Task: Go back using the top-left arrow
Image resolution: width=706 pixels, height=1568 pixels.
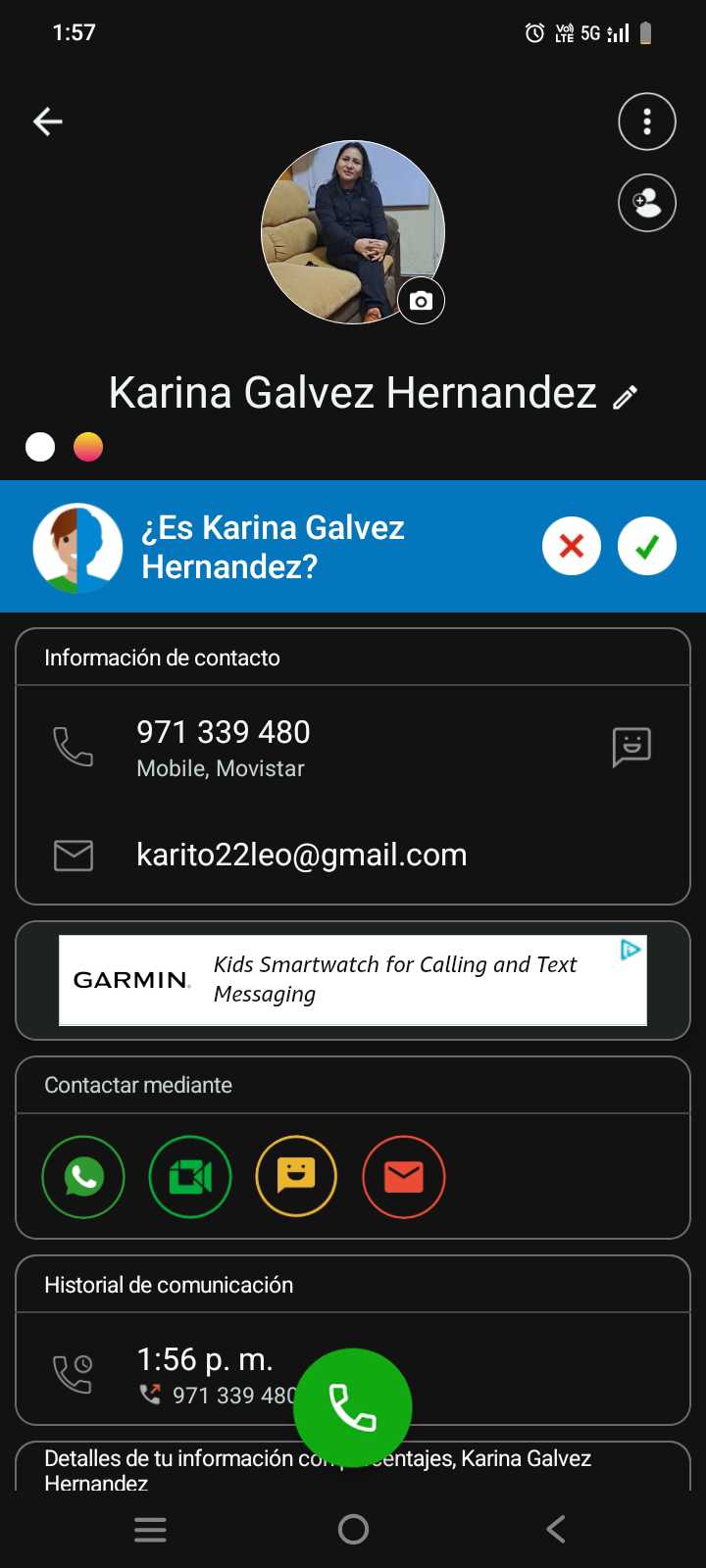Action: (48, 122)
